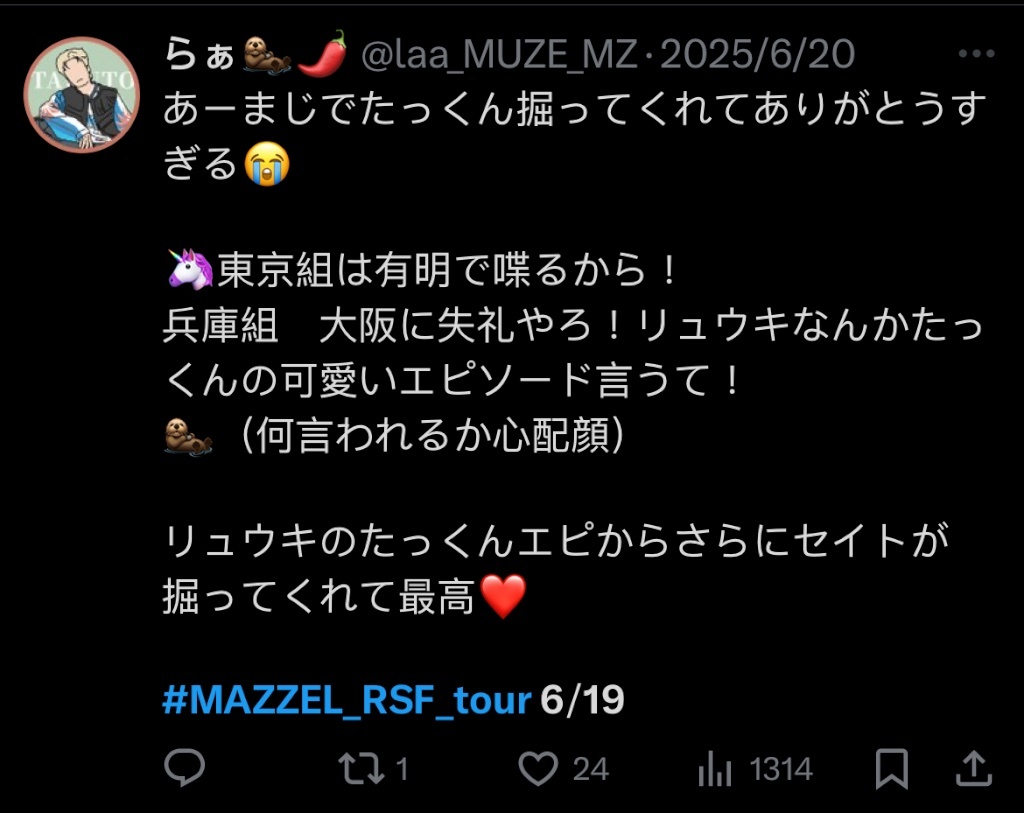Bookmark this tweet
Image resolution: width=1024 pixels, height=813 pixels.
tap(891, 768)
